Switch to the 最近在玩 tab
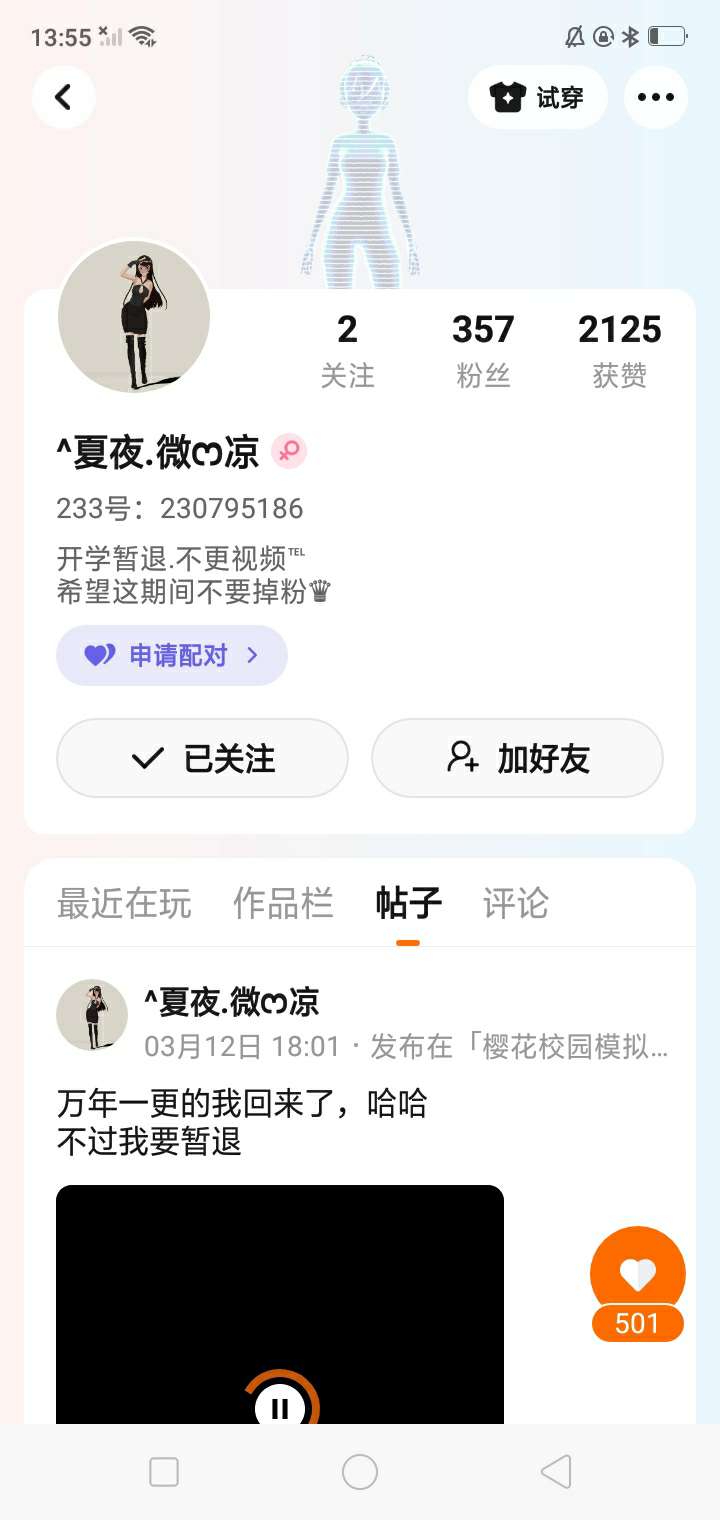720x1520 pixels. [124, 903]
